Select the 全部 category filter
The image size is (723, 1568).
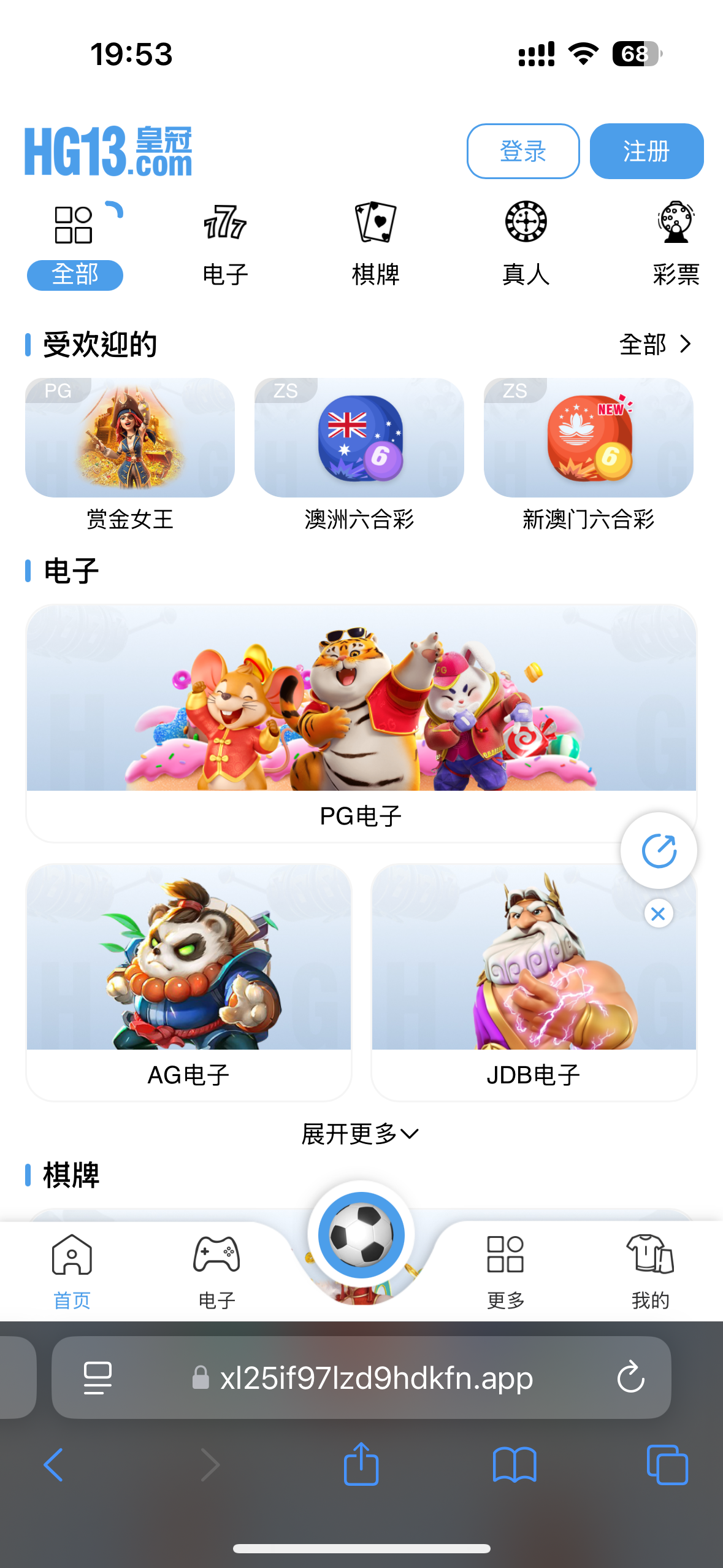74,275
